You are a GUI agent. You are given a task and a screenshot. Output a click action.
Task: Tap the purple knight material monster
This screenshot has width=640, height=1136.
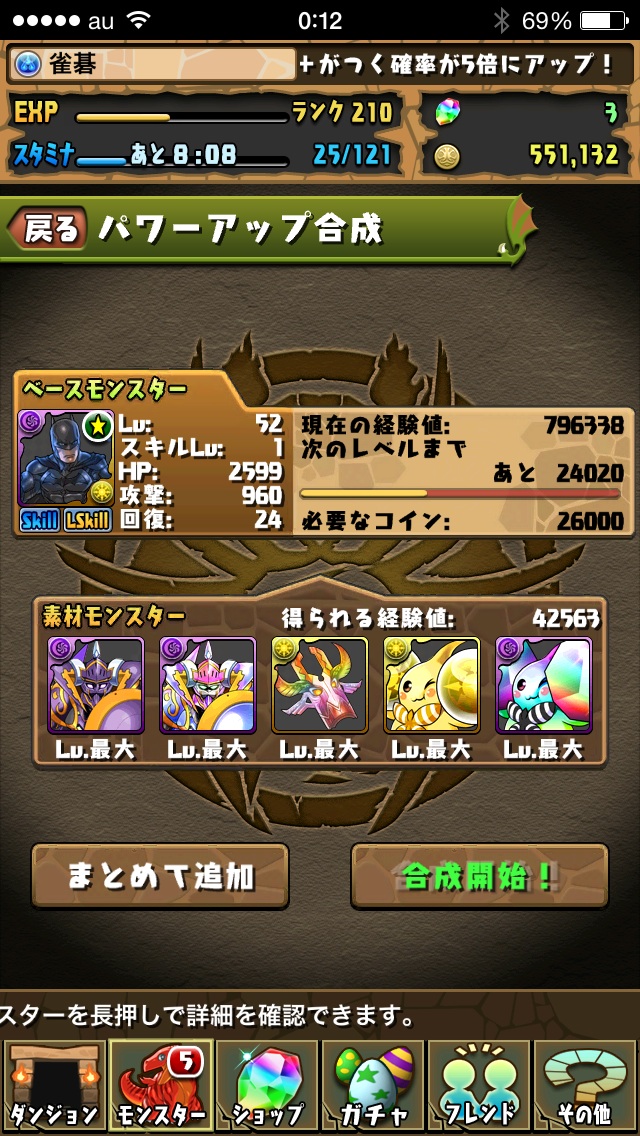[x=95, y=686]
